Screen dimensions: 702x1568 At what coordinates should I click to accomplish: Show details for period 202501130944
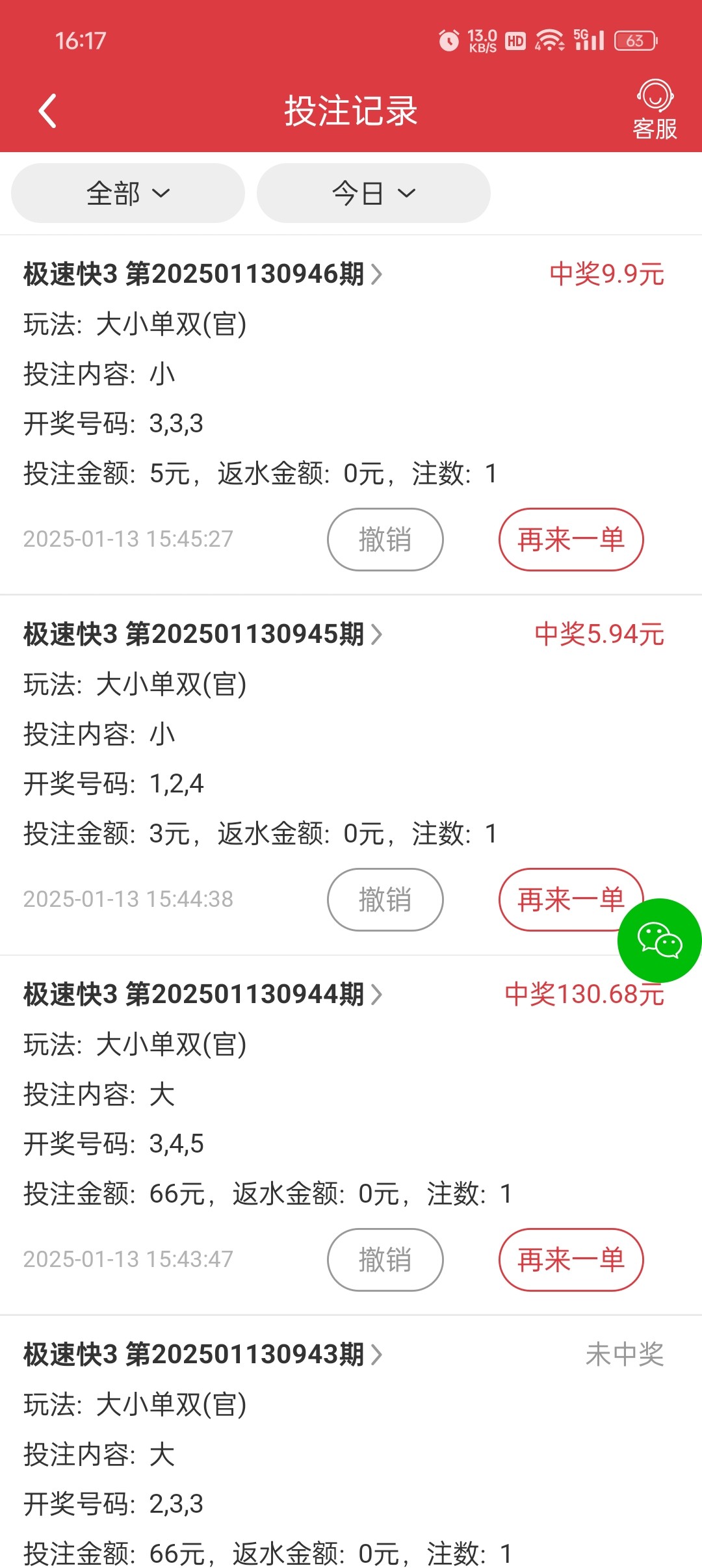tap(203, 994)
